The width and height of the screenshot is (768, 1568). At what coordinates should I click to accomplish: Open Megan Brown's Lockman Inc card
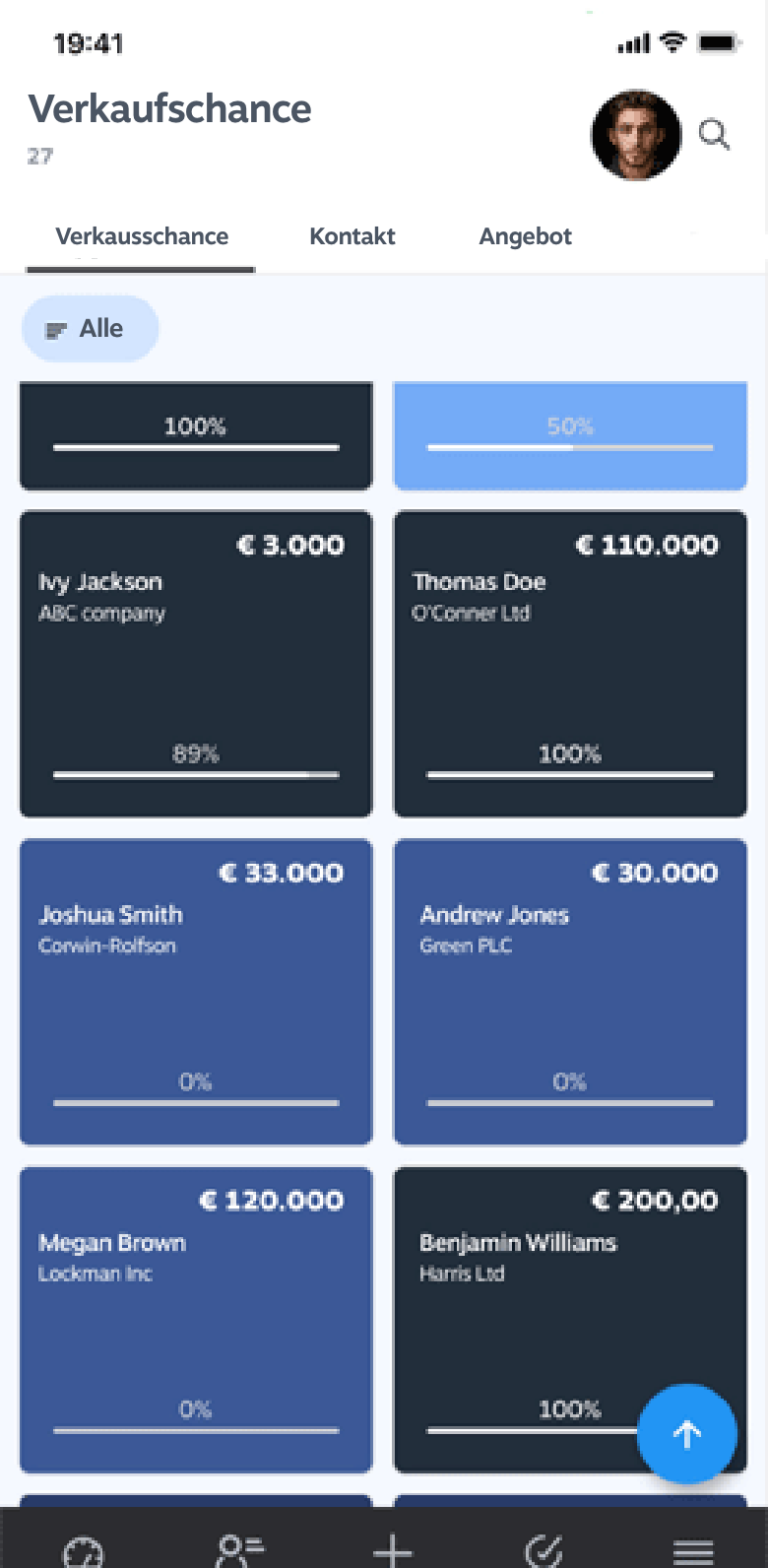[196, 1319]
